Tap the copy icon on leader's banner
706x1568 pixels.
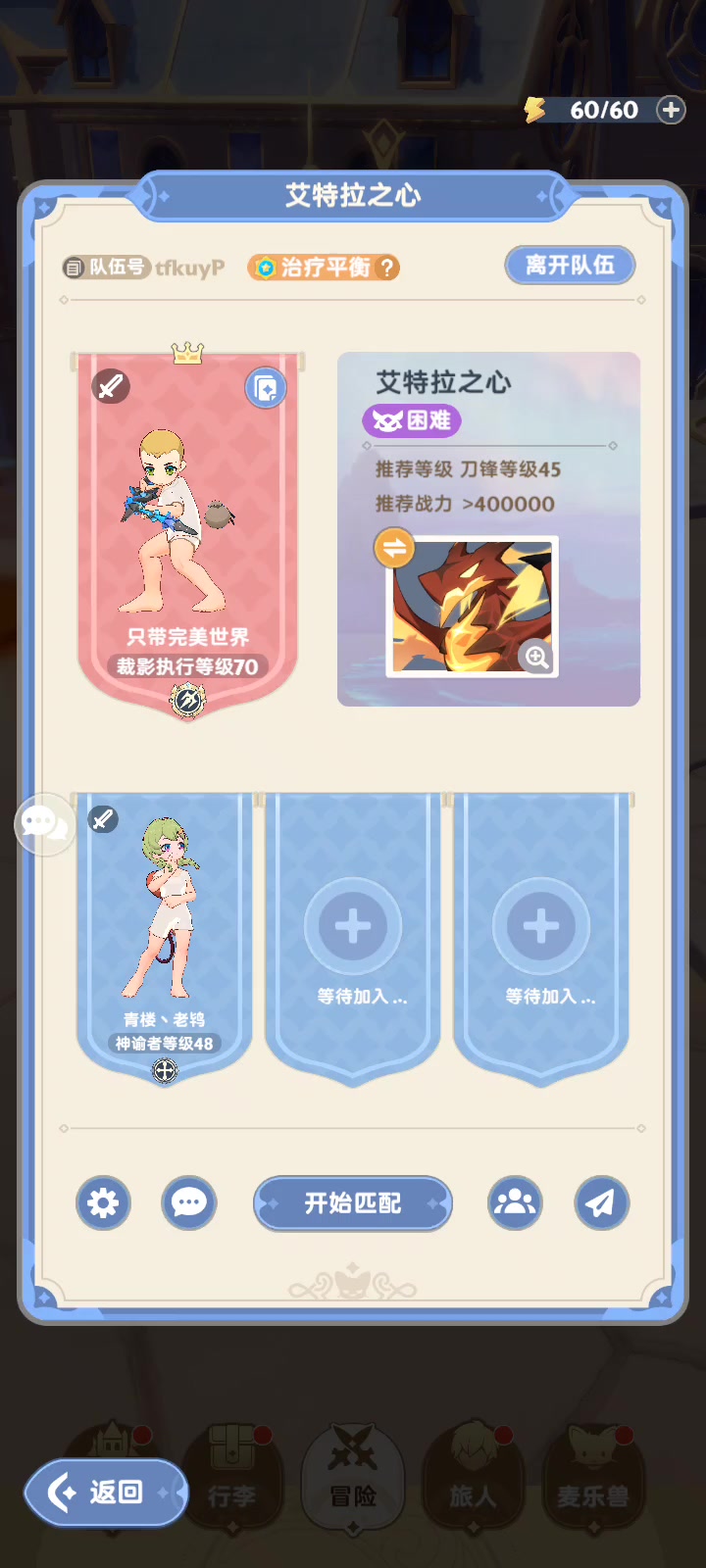click(265, 388)
